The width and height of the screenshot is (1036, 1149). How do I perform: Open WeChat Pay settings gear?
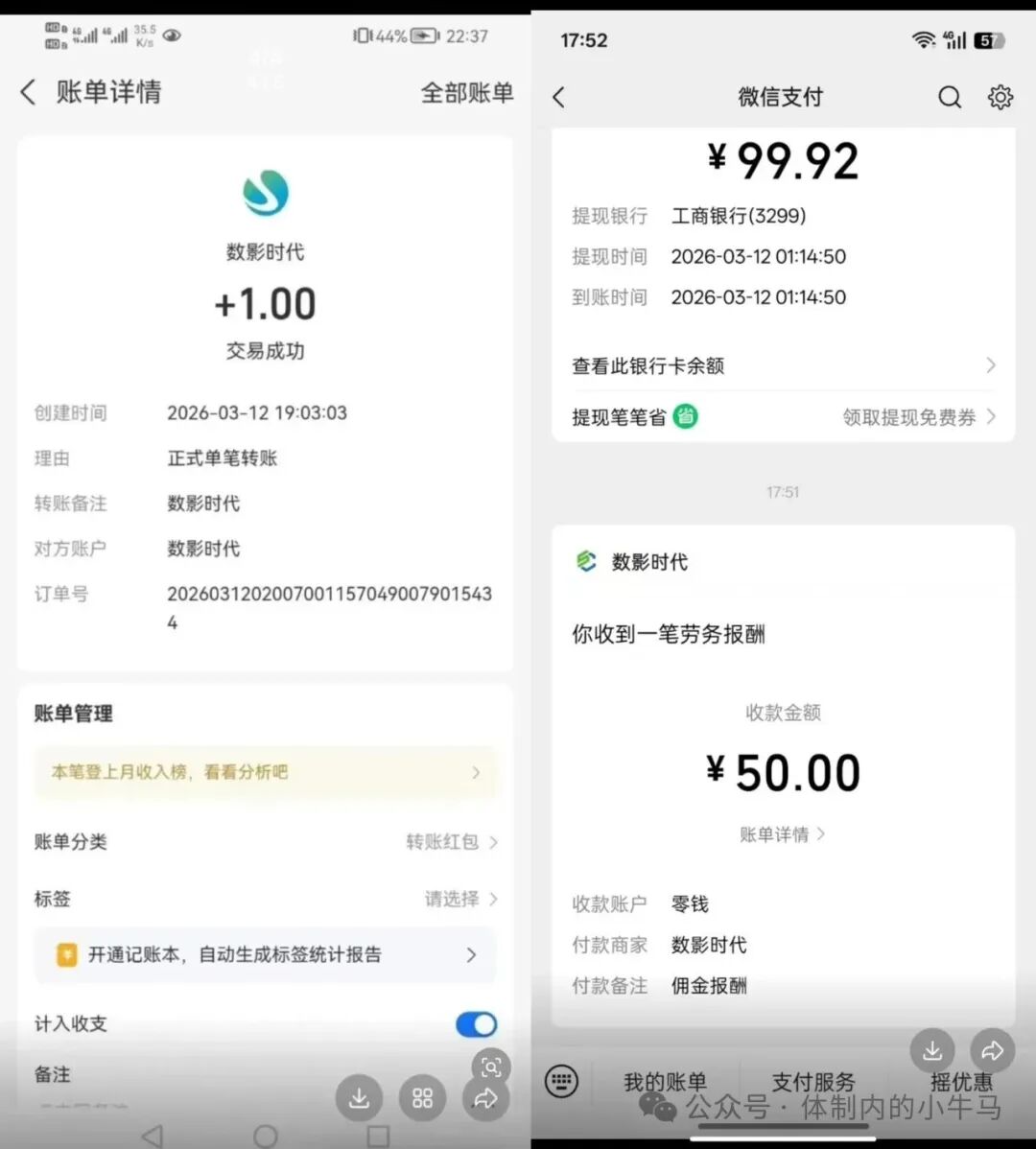(1001, 97)
